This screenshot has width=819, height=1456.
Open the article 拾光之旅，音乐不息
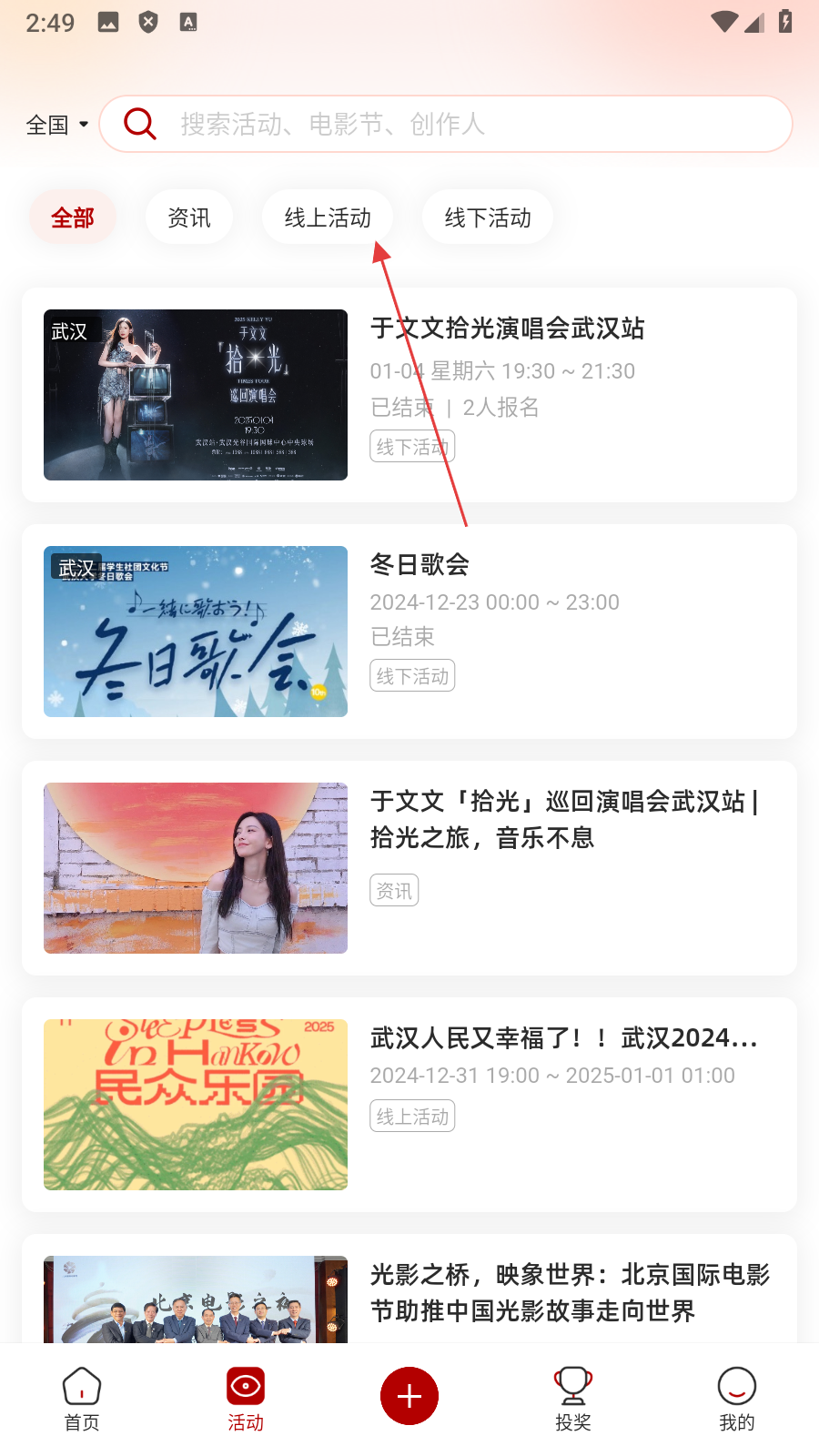[409, 868]
